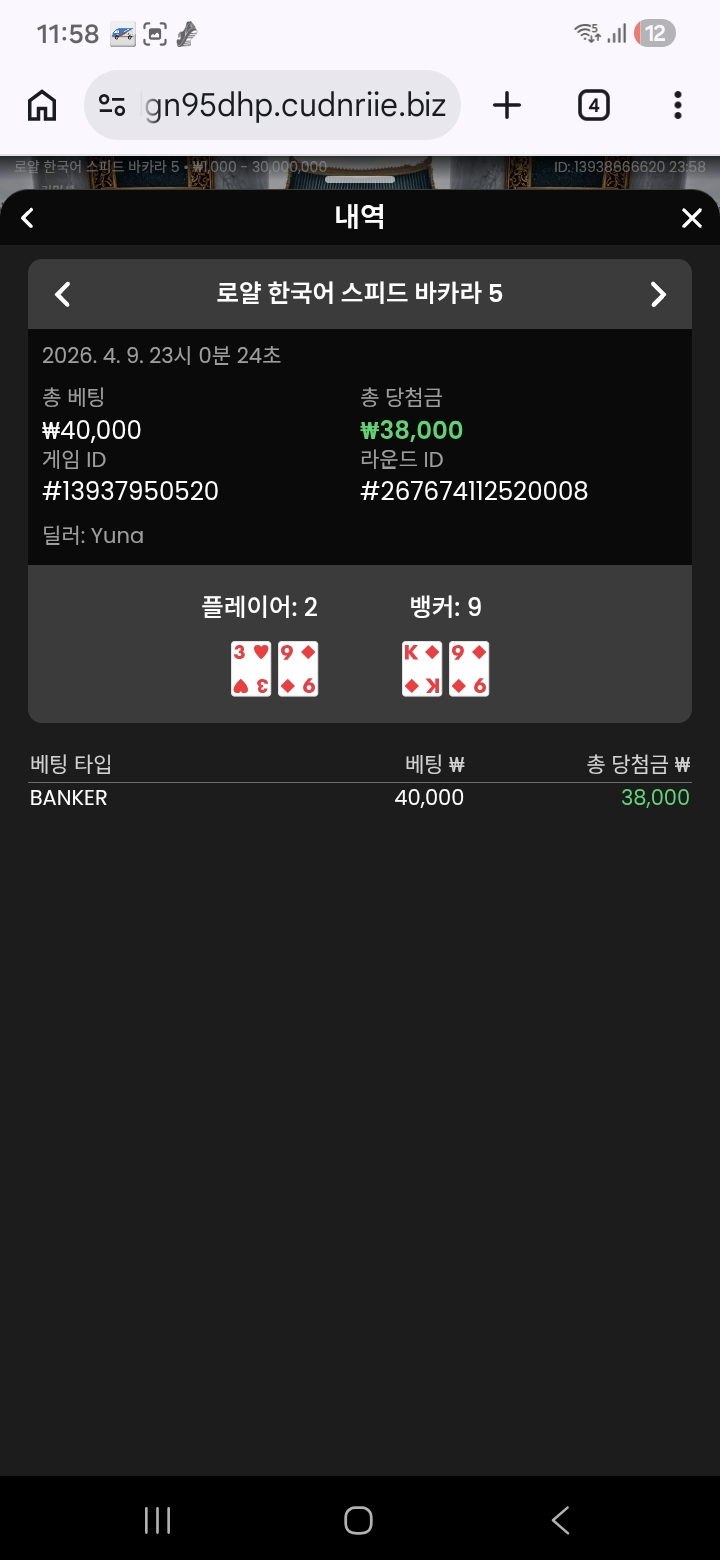
Task: Show the next game record
Action: coord(657,294)
